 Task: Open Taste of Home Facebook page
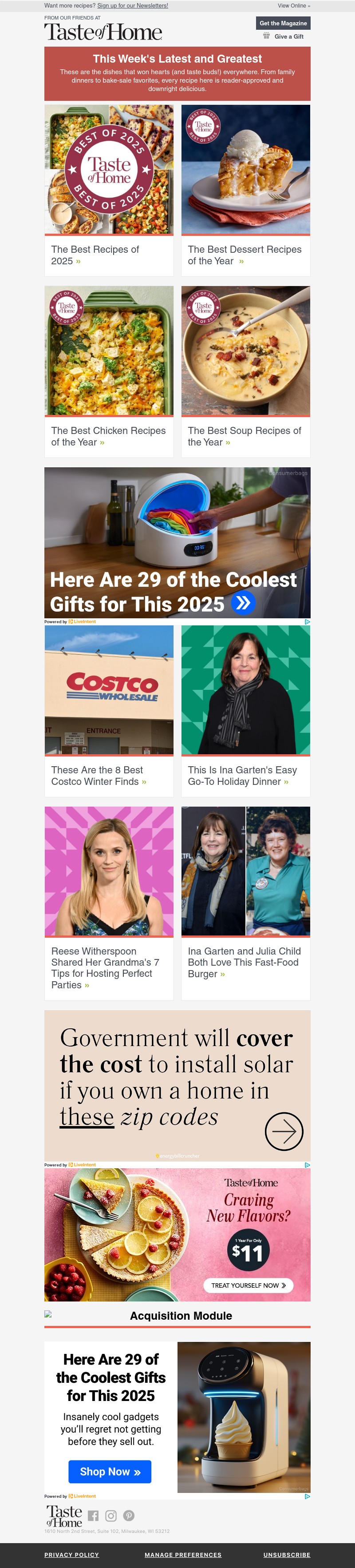coord(93,1515)
